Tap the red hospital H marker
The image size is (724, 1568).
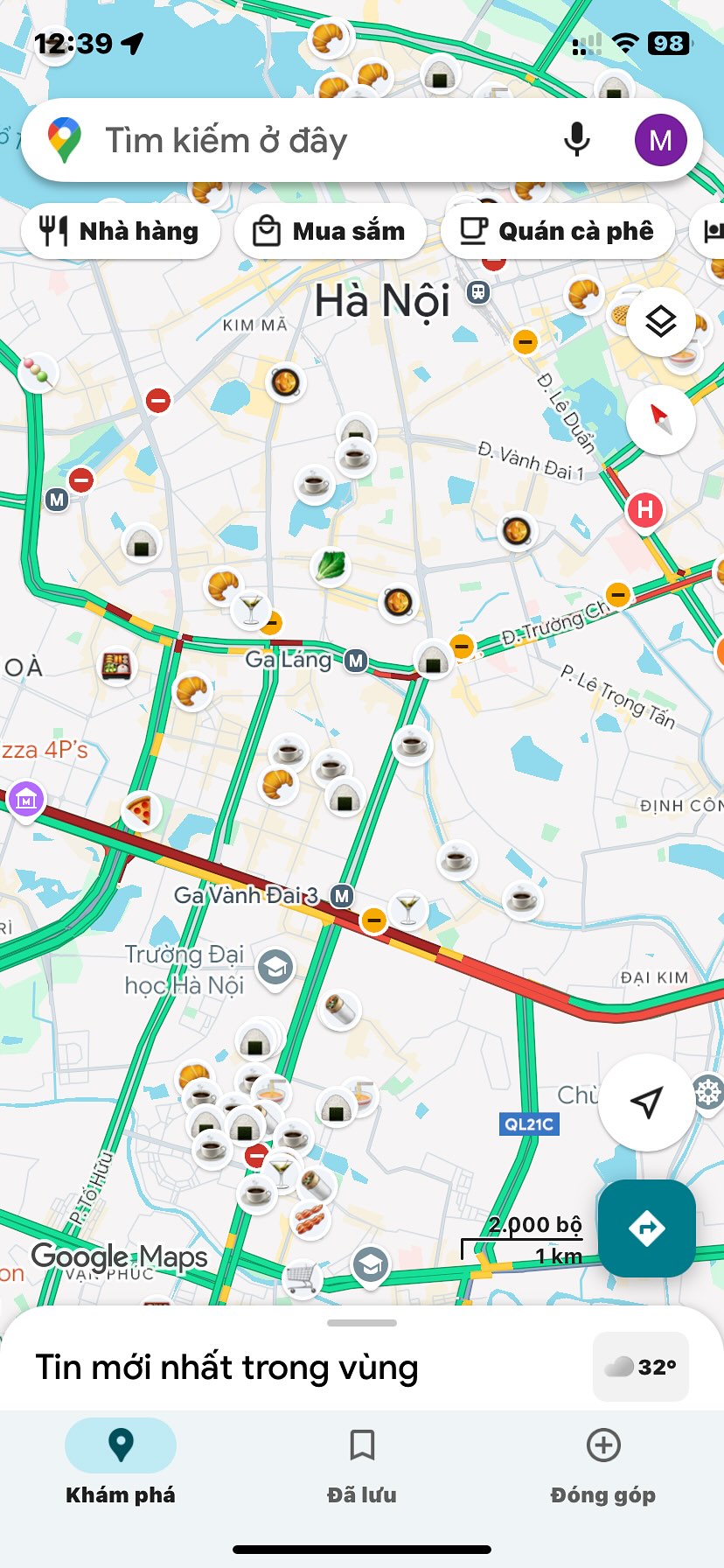[x=645, y=509]
